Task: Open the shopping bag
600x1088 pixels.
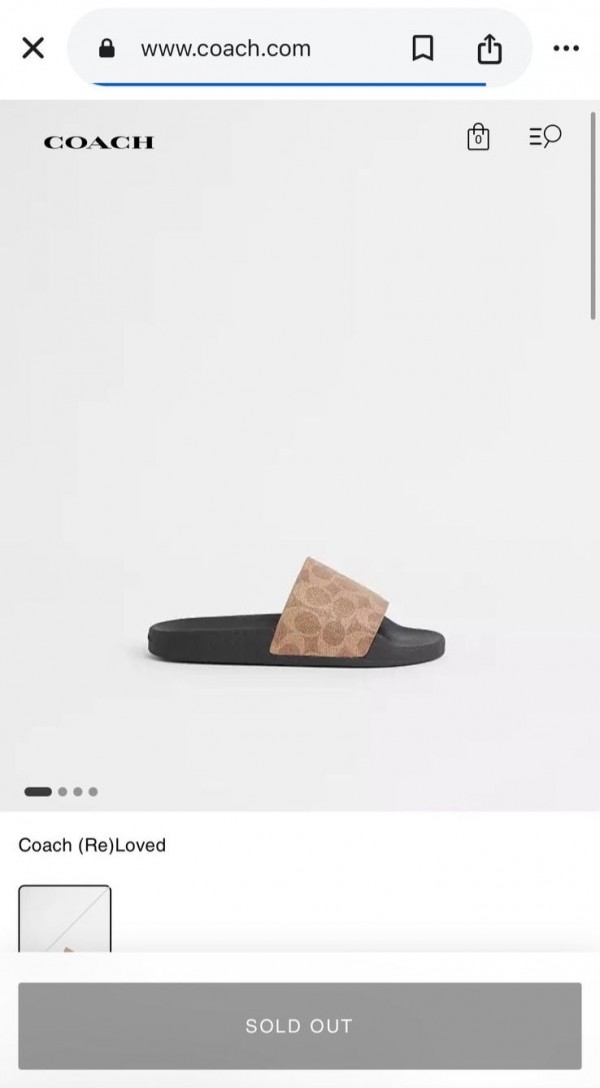Action: [479, 138]
